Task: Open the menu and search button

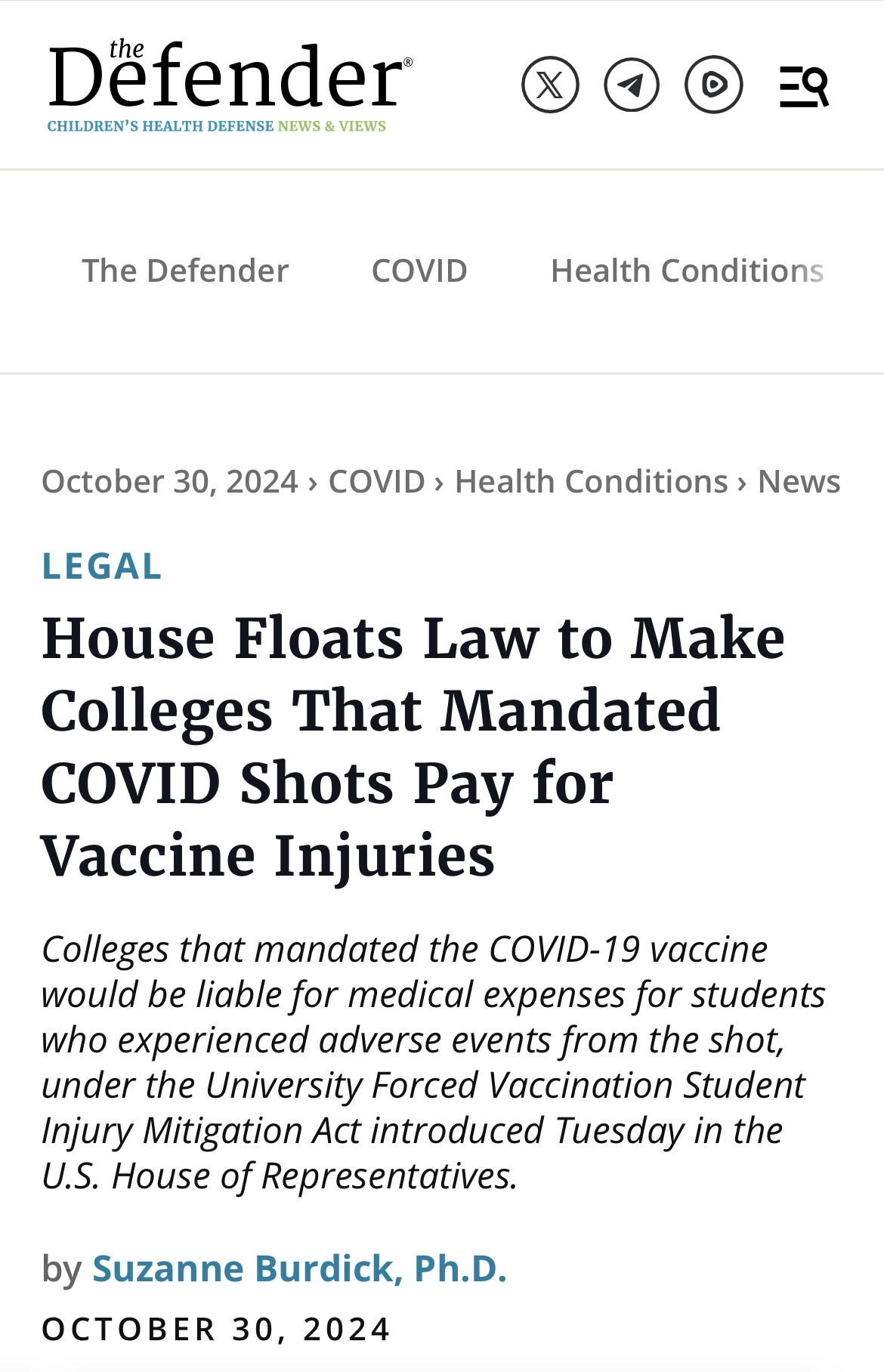Action: (x=804, y=86)
